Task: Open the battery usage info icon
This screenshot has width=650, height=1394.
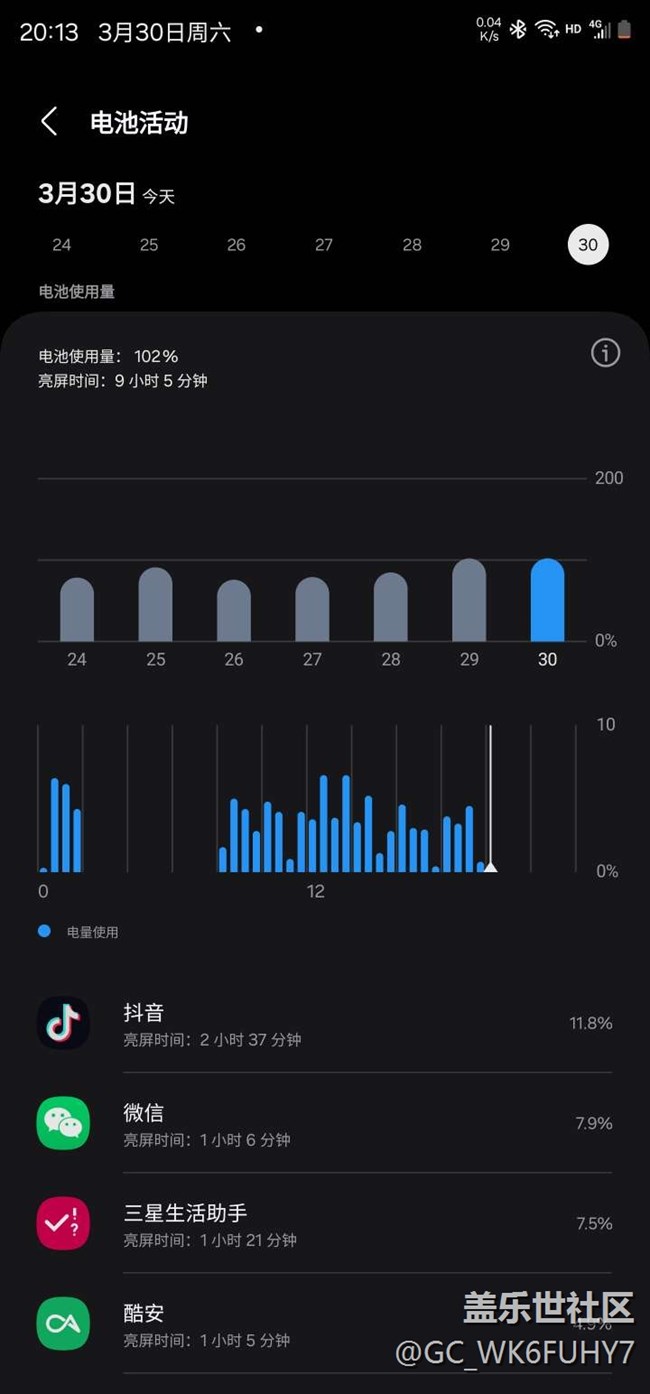Action: tap(605, 353)
